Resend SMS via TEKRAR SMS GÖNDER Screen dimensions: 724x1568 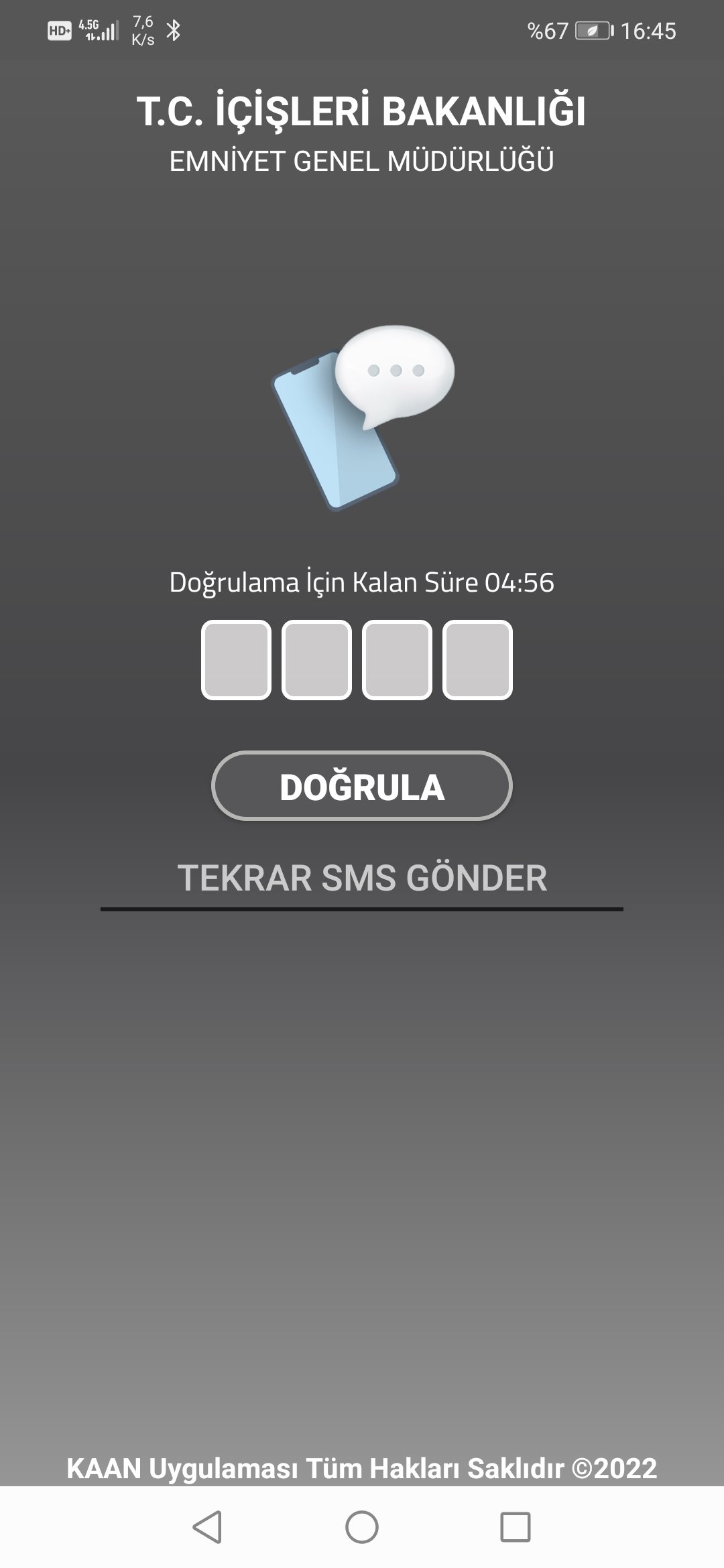(362, 878)
